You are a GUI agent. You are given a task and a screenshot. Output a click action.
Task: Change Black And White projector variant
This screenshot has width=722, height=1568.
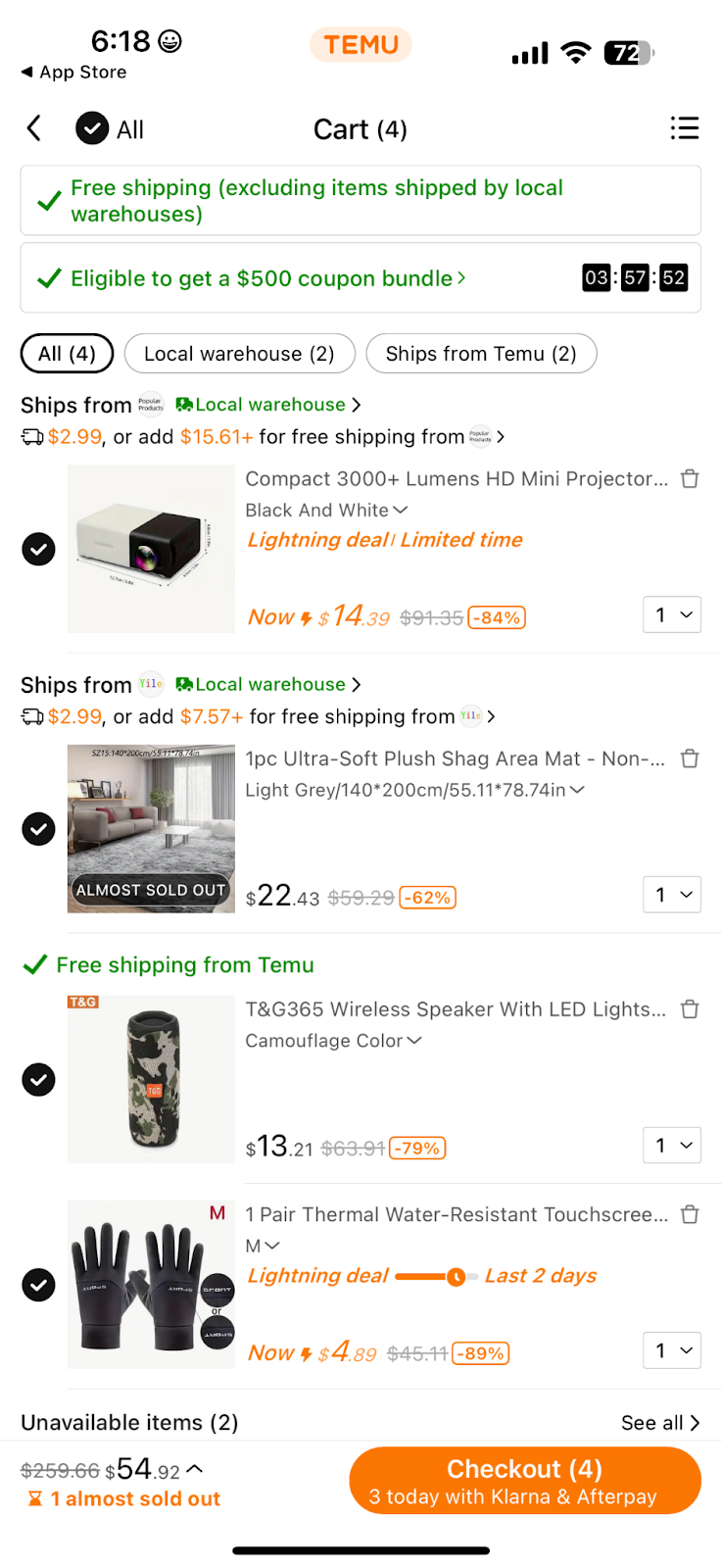[326, 510]
